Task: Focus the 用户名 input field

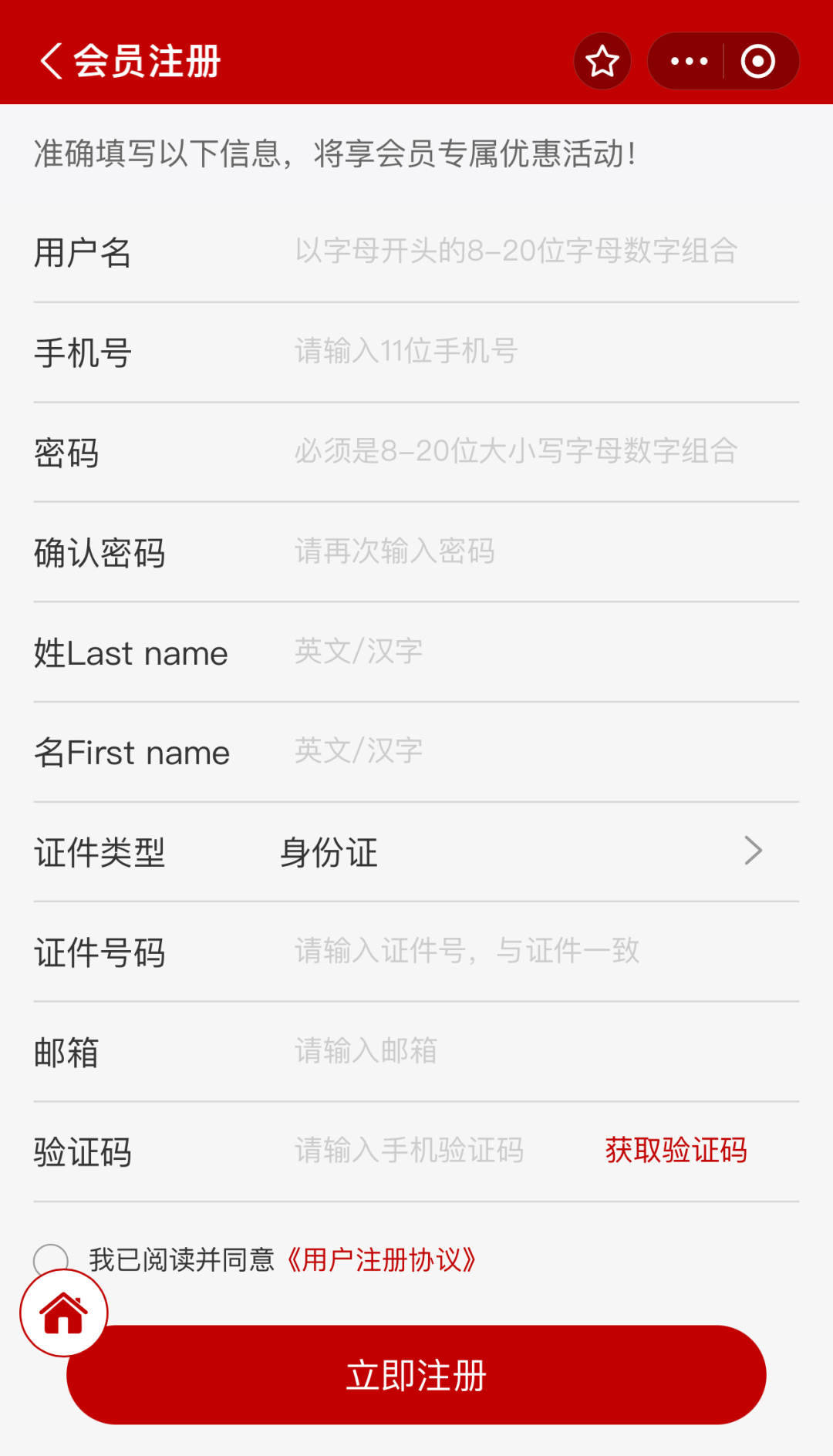Action: [x=515, y=251]
